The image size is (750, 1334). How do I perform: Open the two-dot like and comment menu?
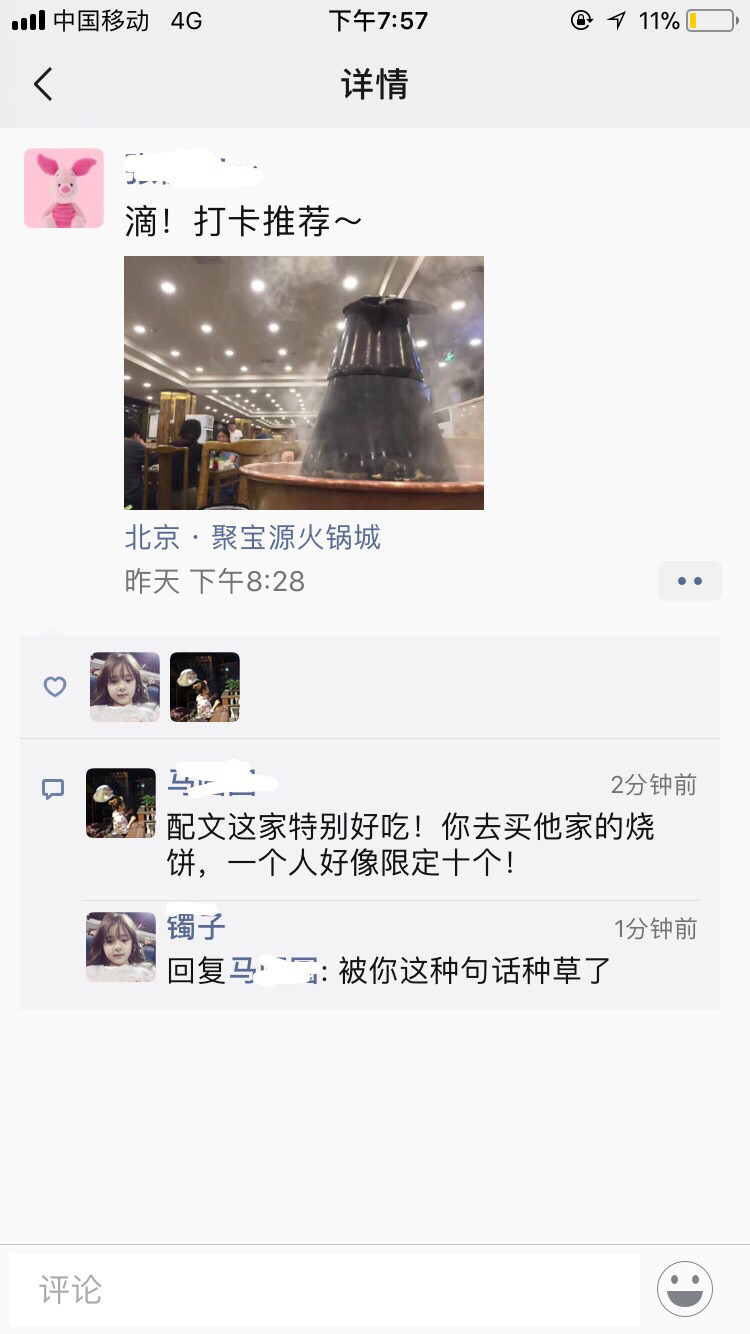[690, 581]
